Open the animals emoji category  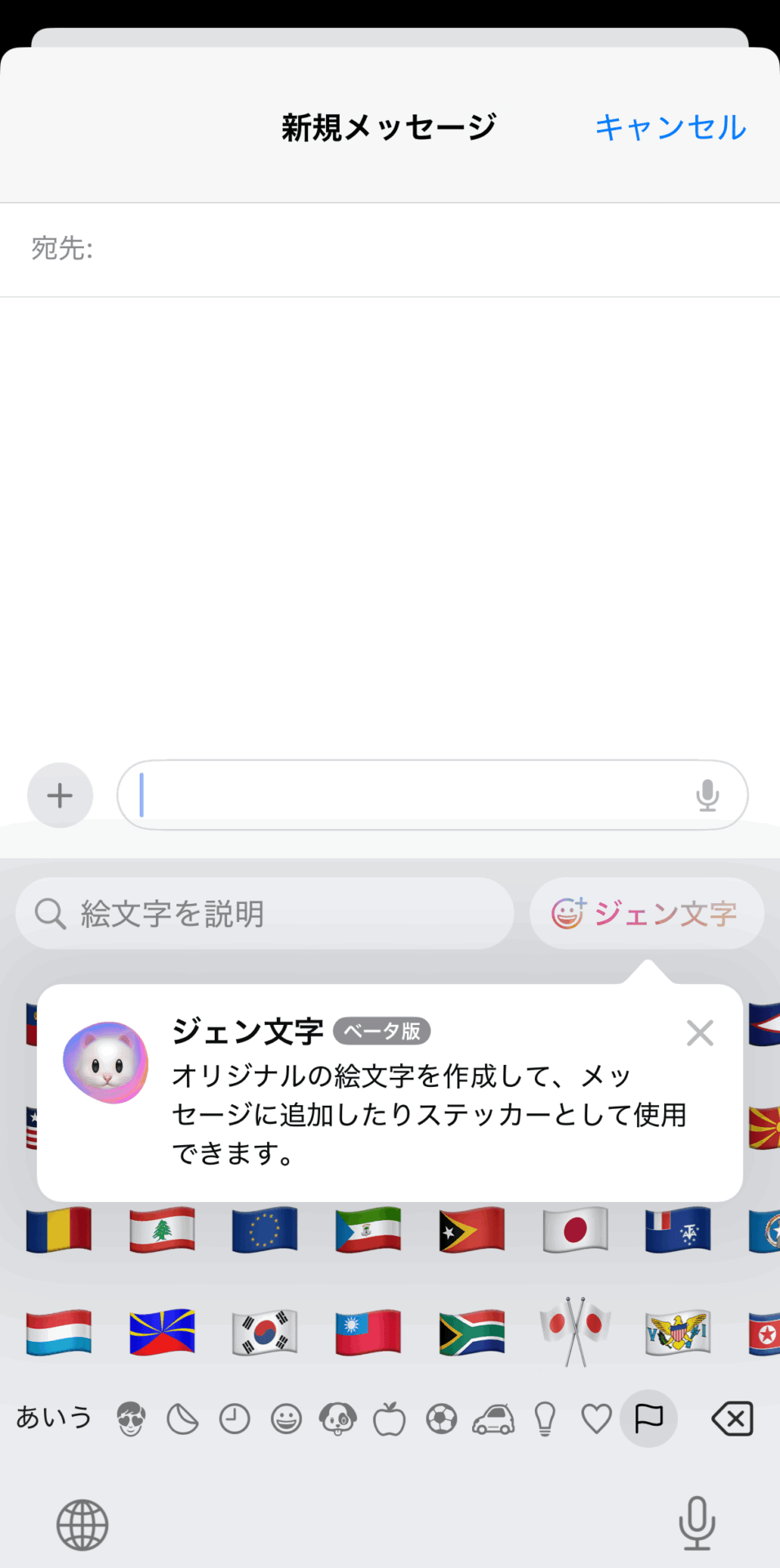(337, 1419)
